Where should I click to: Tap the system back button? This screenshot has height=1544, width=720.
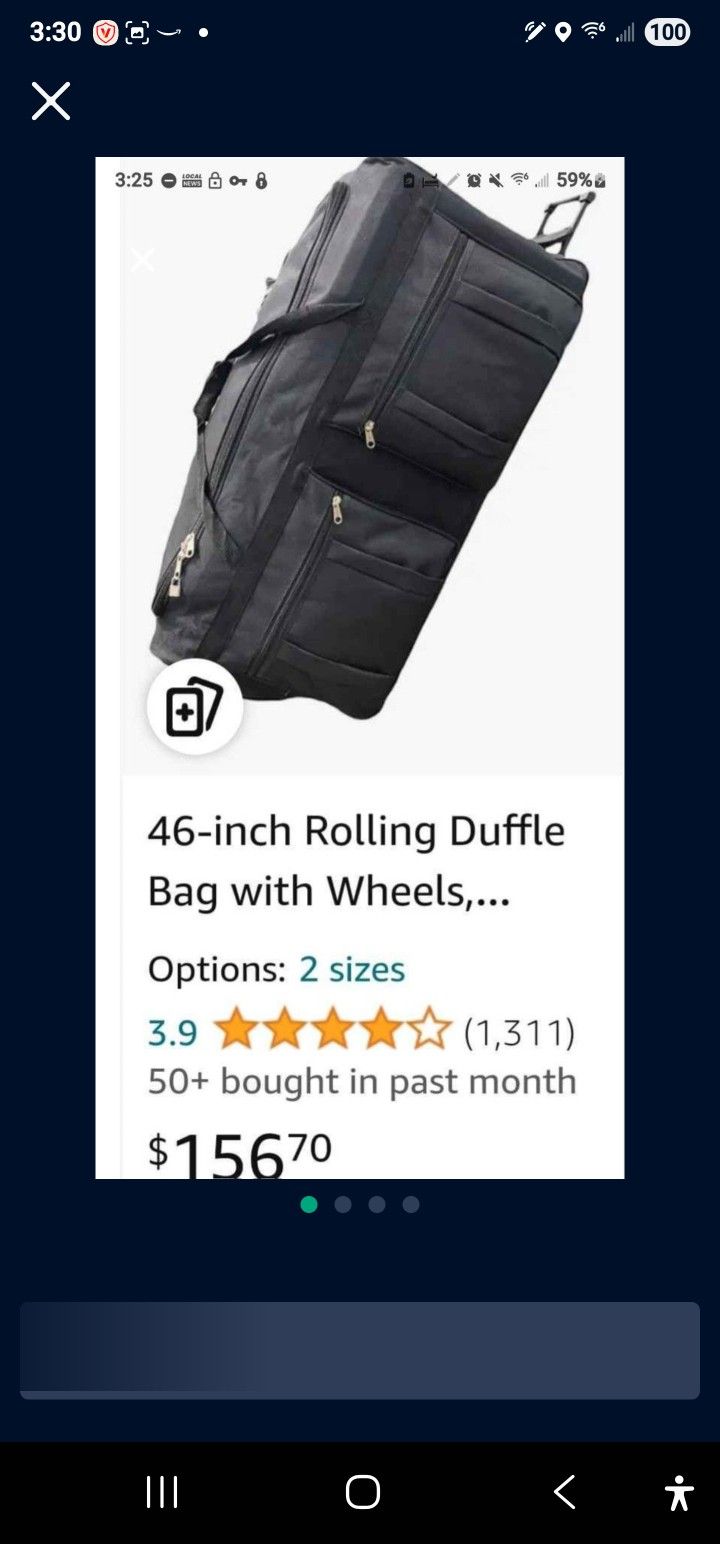tap(564, 1492)
